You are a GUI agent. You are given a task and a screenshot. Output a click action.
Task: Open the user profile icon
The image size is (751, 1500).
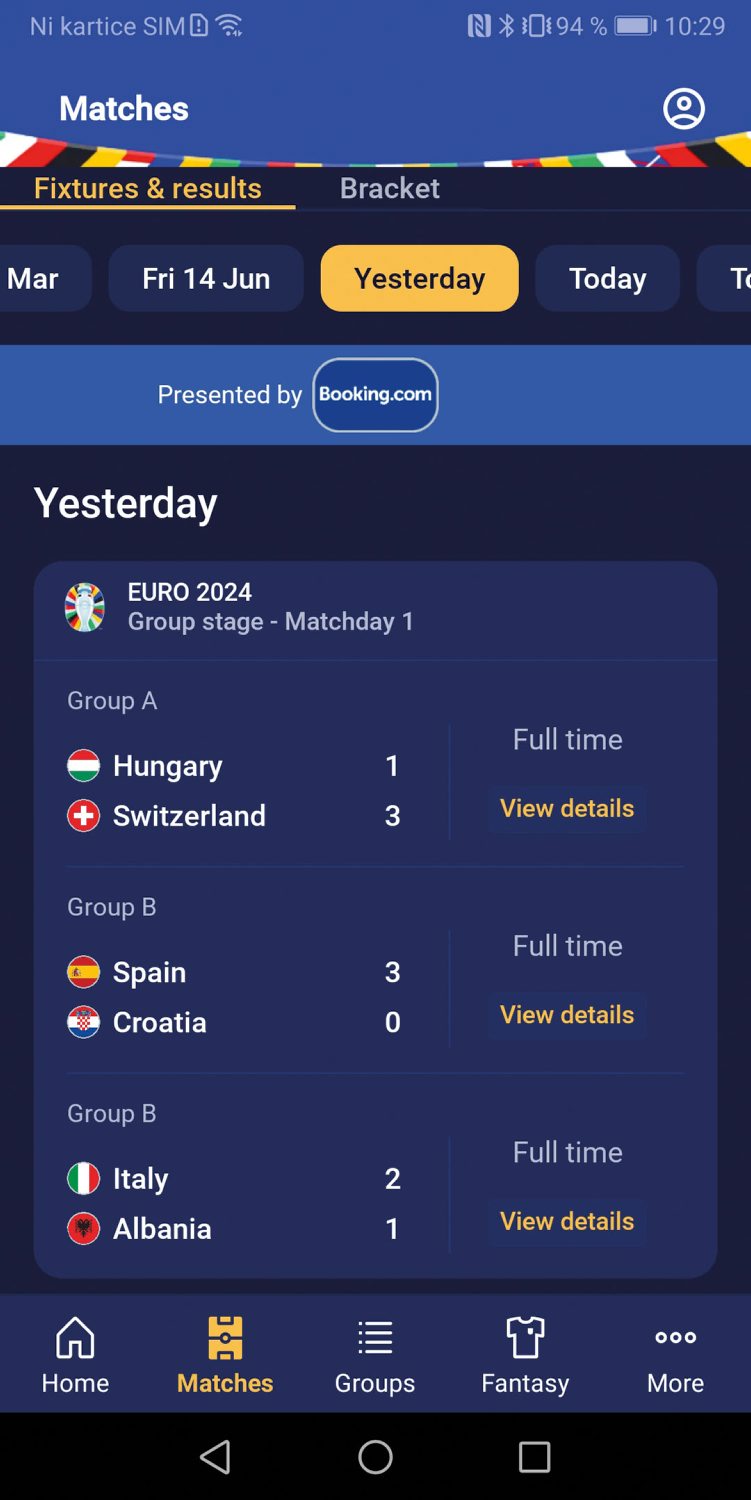coord(684,108)
